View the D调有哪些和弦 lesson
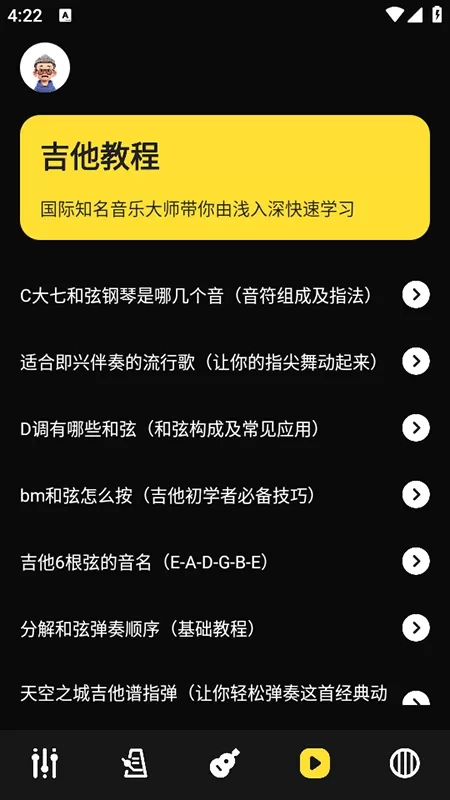Viewport: 450px width, 800px height. click(225, 429)
